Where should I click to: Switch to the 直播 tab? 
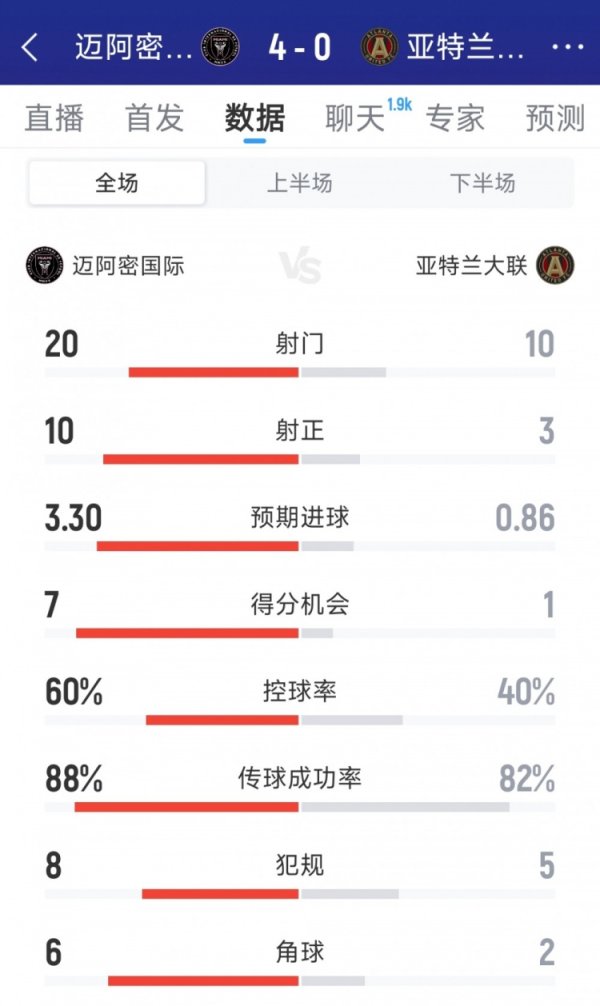(x=54, y=118)
